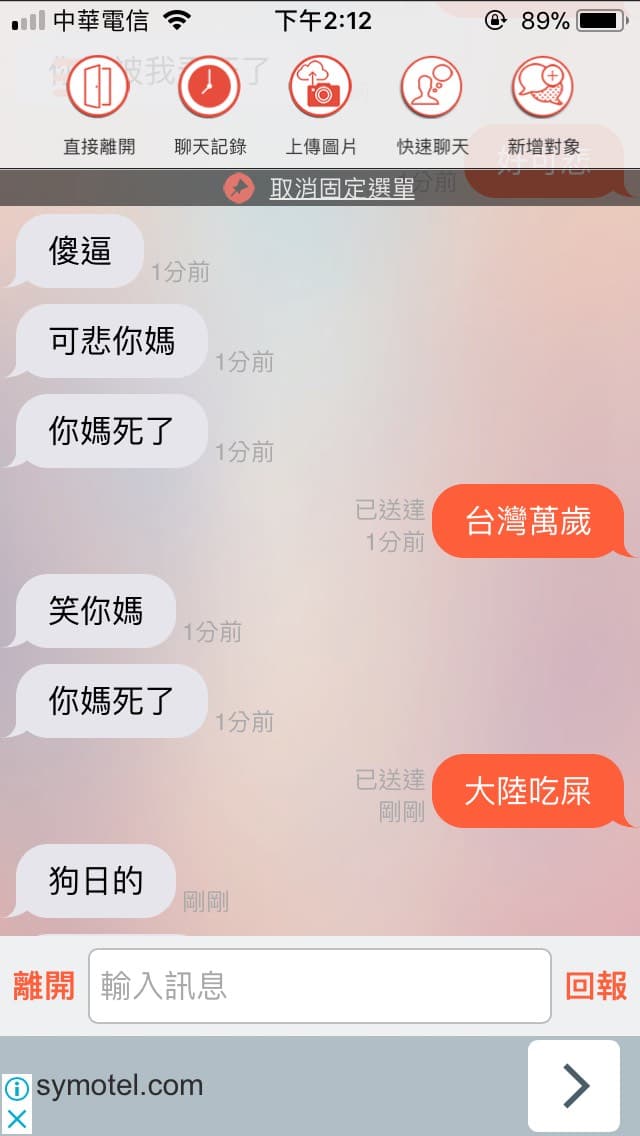Viewport: 640px width, 1136px height.
Task: Close the ad with the X icon
Action: click(16, 1119)
